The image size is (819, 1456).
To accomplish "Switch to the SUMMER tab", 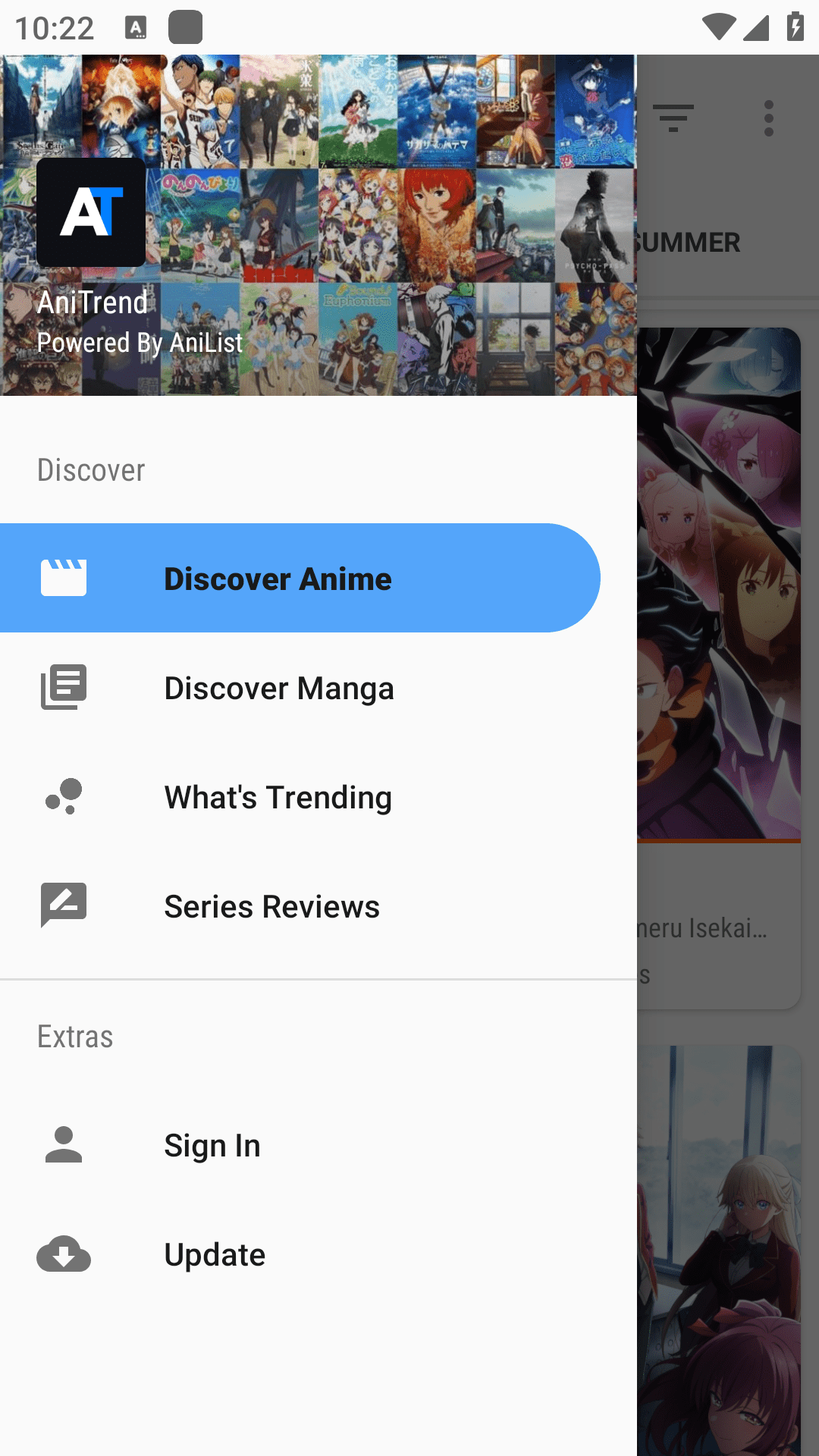I will pos(689,243).
